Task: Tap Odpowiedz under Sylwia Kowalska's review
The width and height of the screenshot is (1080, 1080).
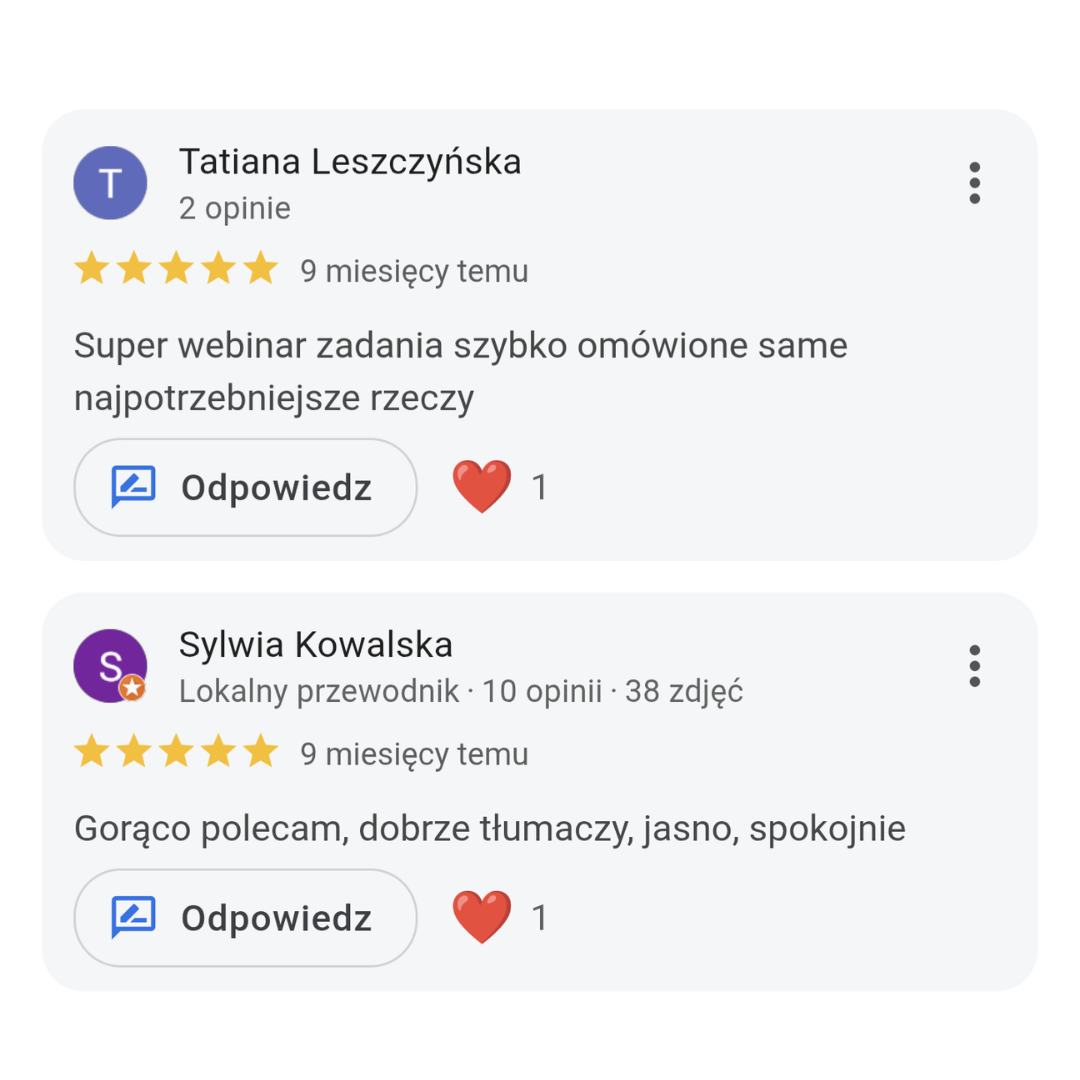Action: pyautogui.click(x=245, y=918)
